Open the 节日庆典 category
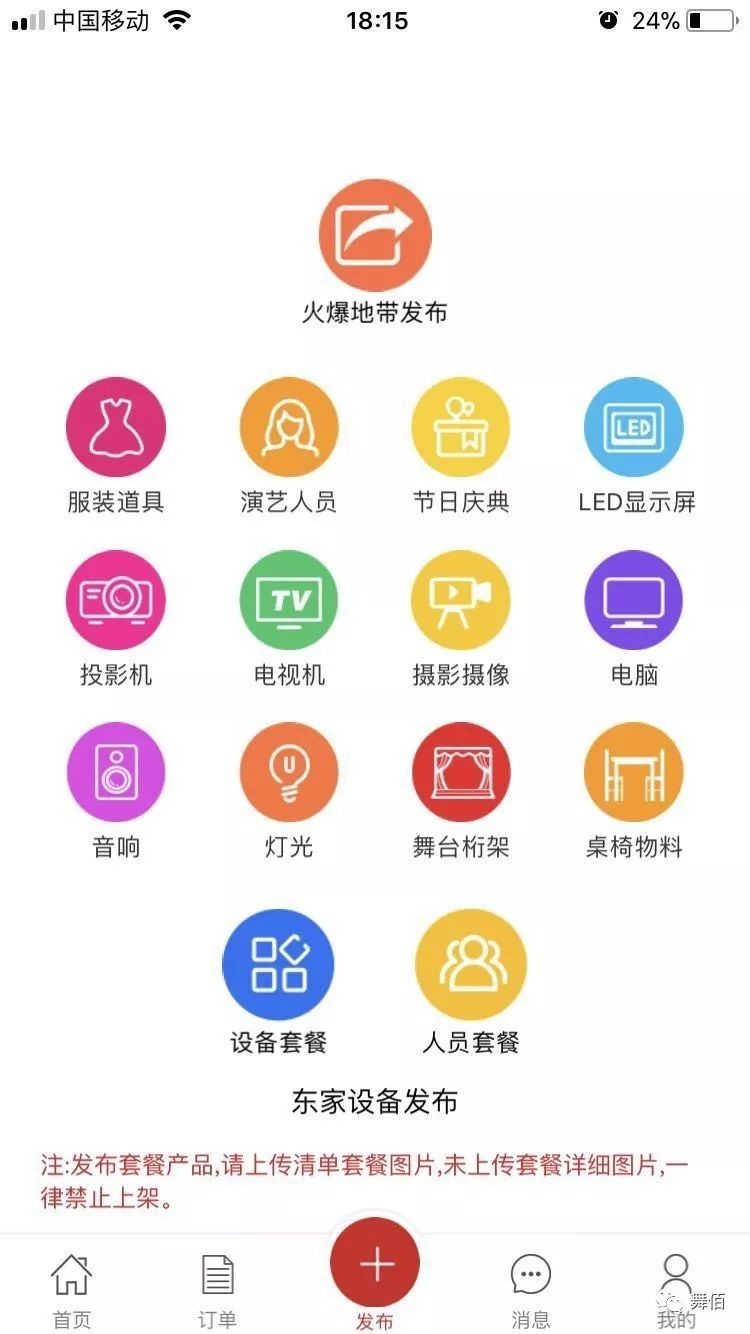The image size is (750, 1334). pyautogui.click(x=461, y=426)
